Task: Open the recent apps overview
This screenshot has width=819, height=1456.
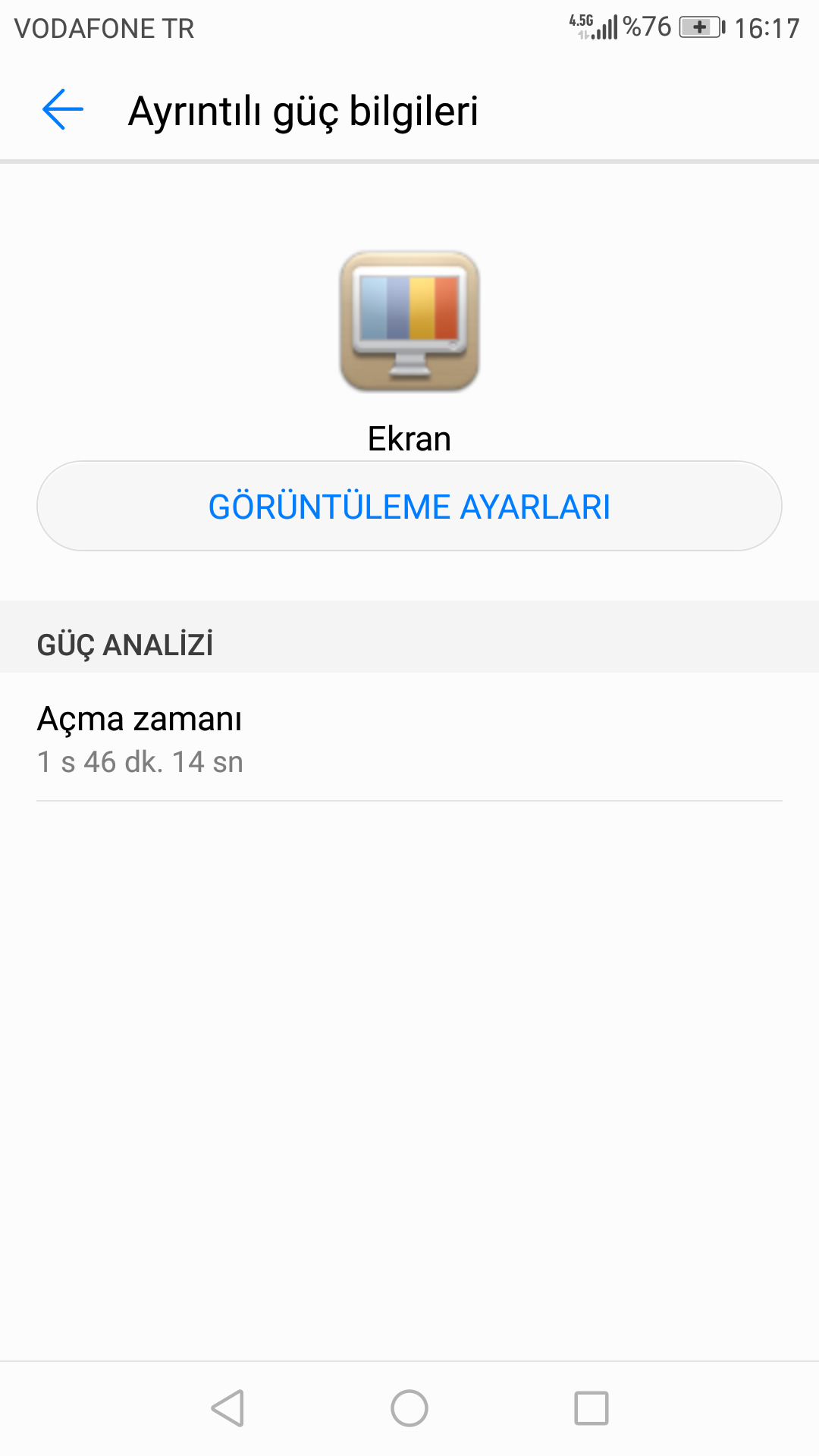Action: tap(591, 1408)
